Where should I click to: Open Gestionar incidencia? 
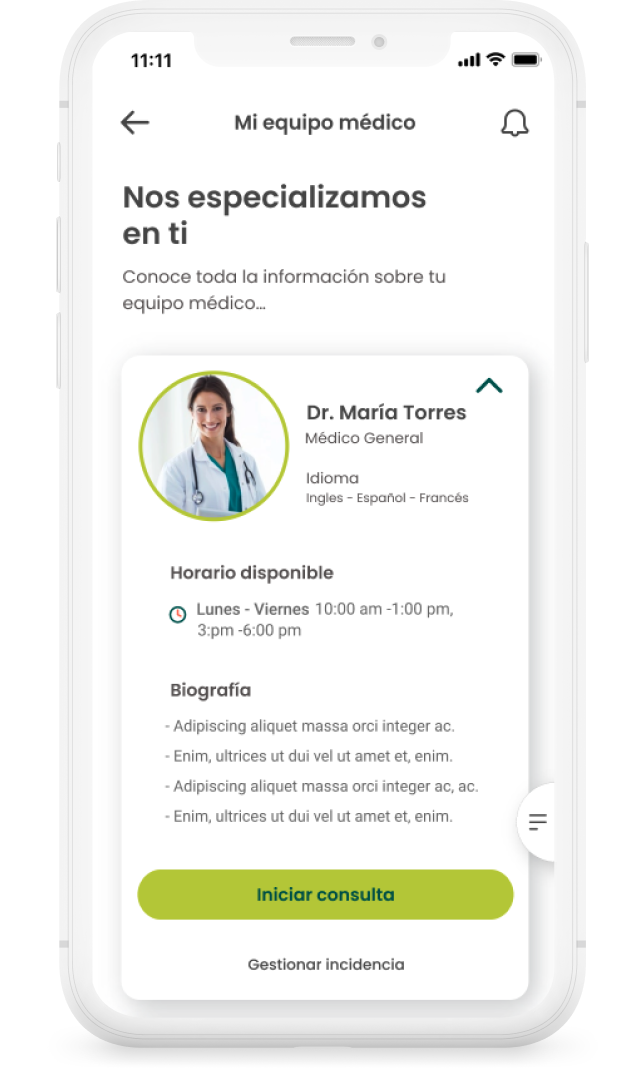(326, 964)
